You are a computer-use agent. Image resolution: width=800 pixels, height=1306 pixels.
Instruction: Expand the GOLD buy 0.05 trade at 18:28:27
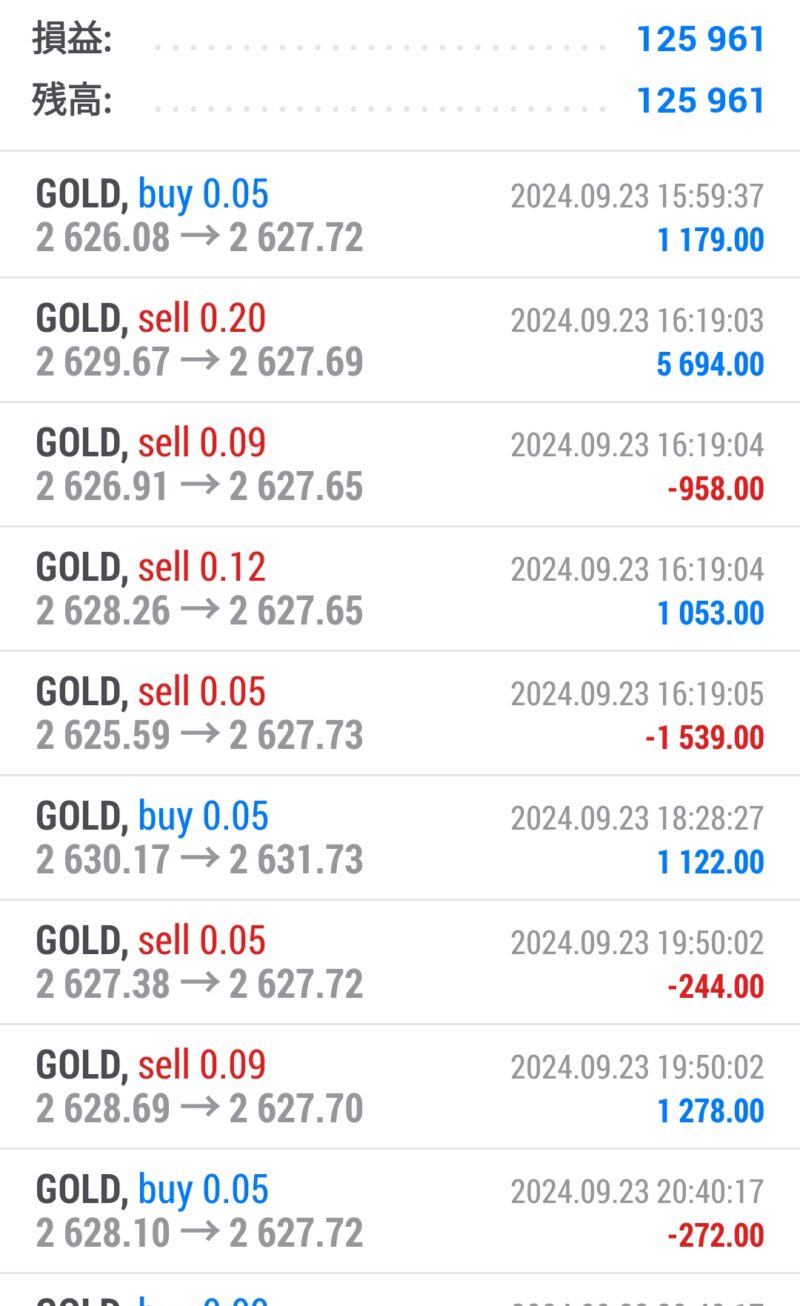click(x=400, y=837)
